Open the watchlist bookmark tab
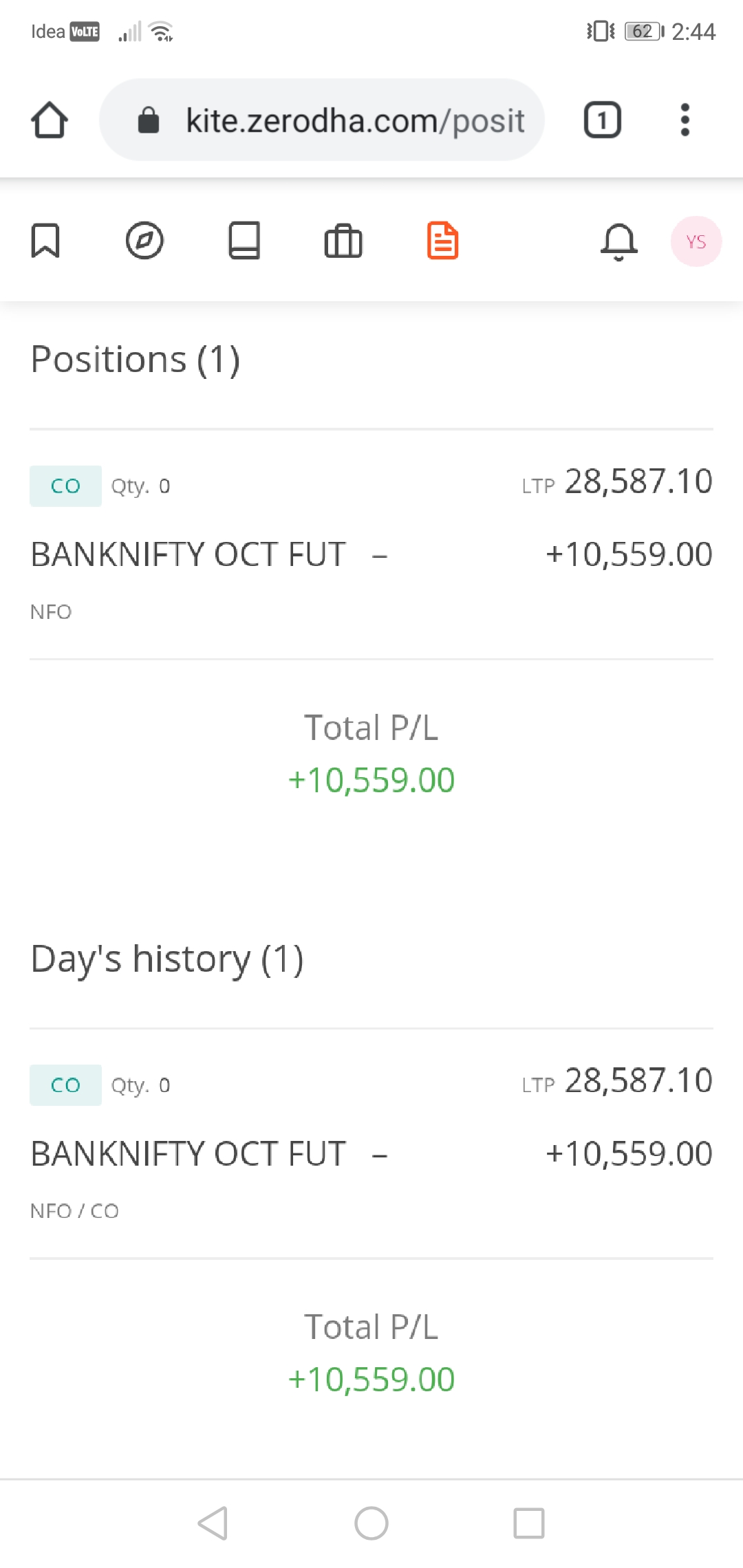743x1568 pixels. click(45, 241)
